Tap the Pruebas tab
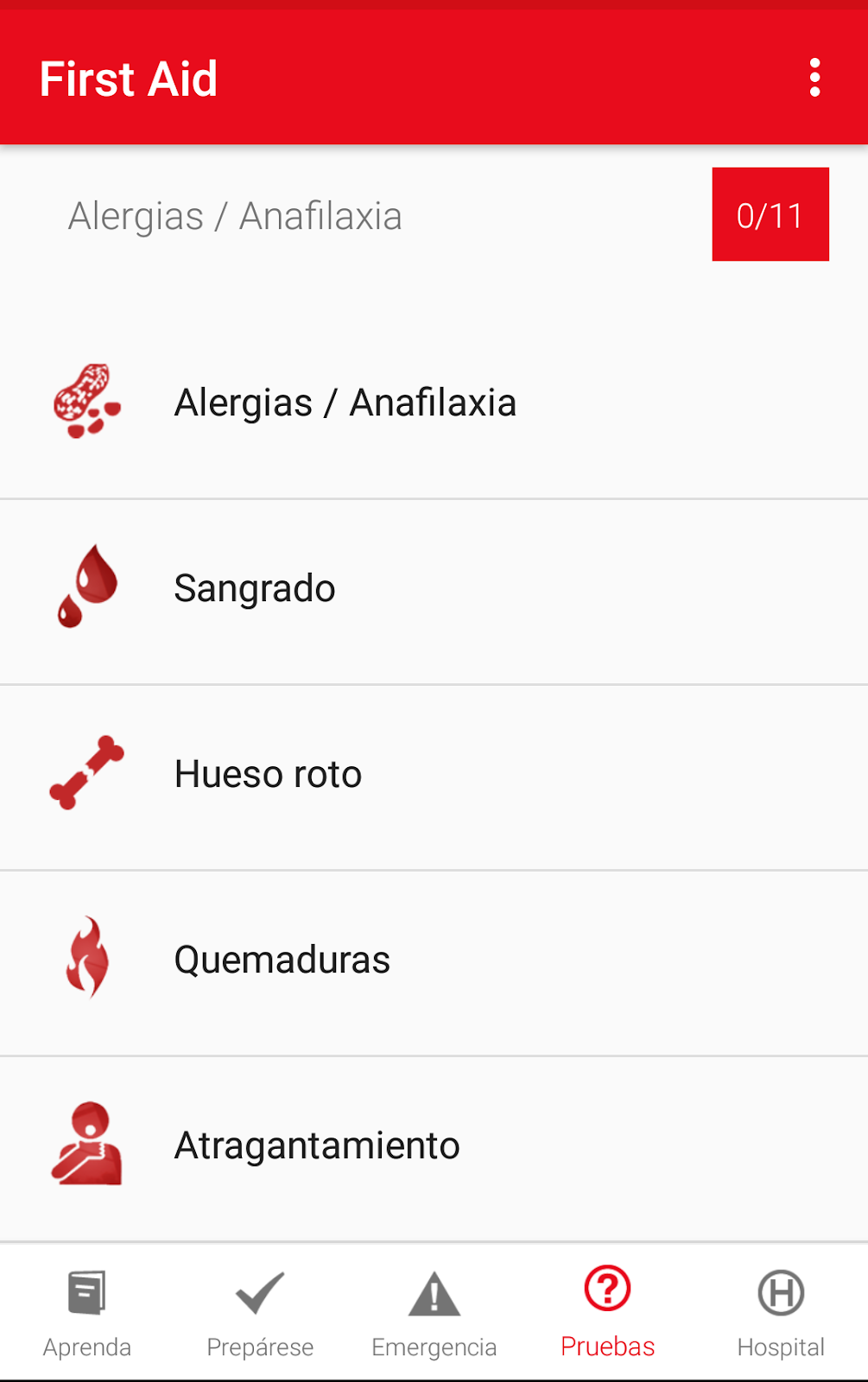Viewport: 868px width, 1382px height. [x=608, y=1313]
